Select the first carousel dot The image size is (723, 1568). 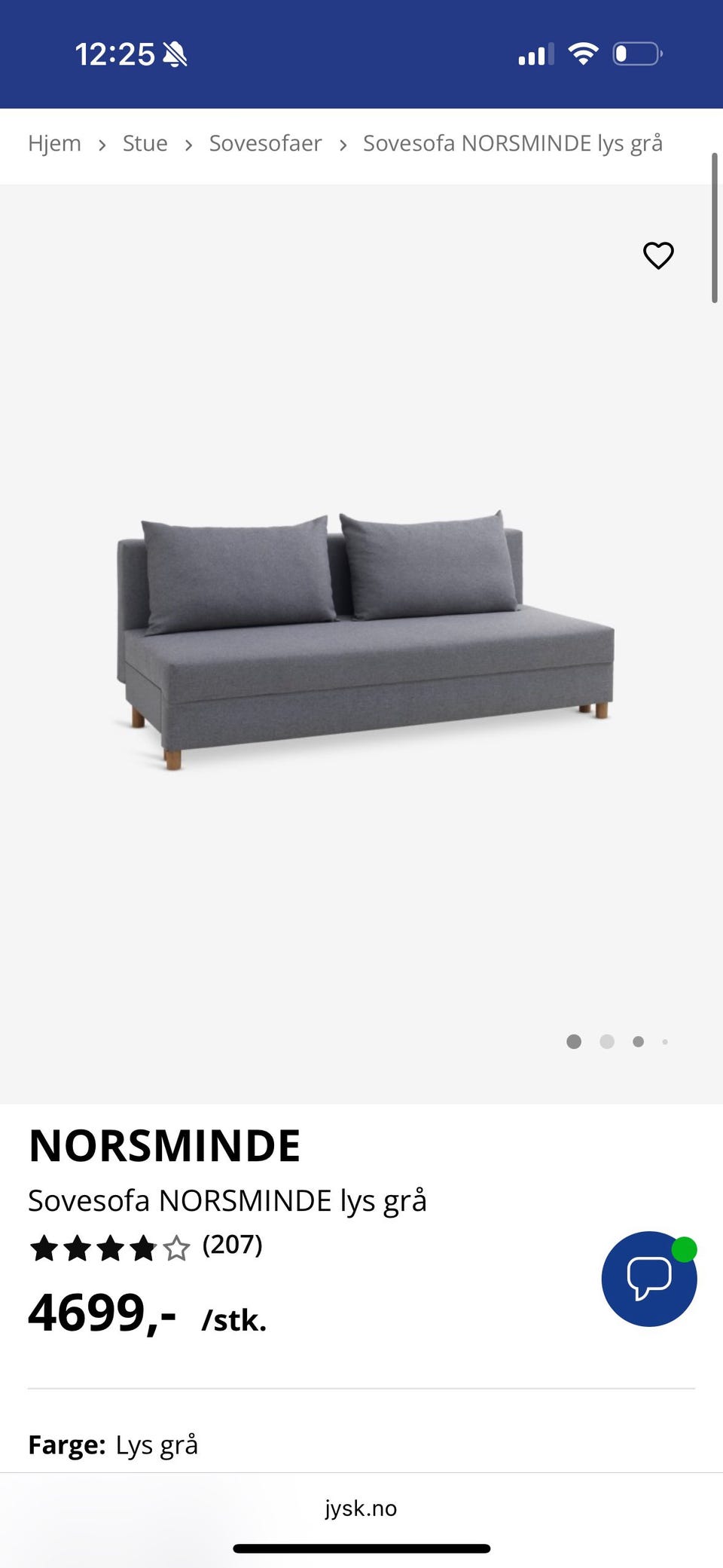coord(573,1042)
